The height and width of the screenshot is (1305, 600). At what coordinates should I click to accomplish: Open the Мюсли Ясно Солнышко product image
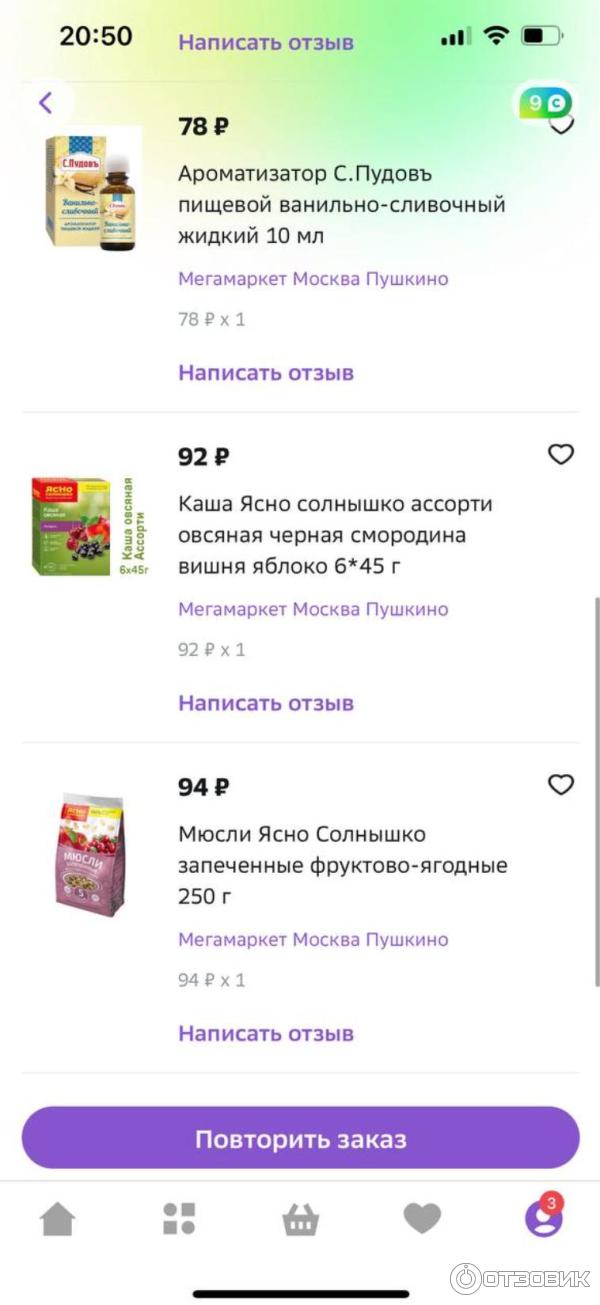(x=90, y=855)
